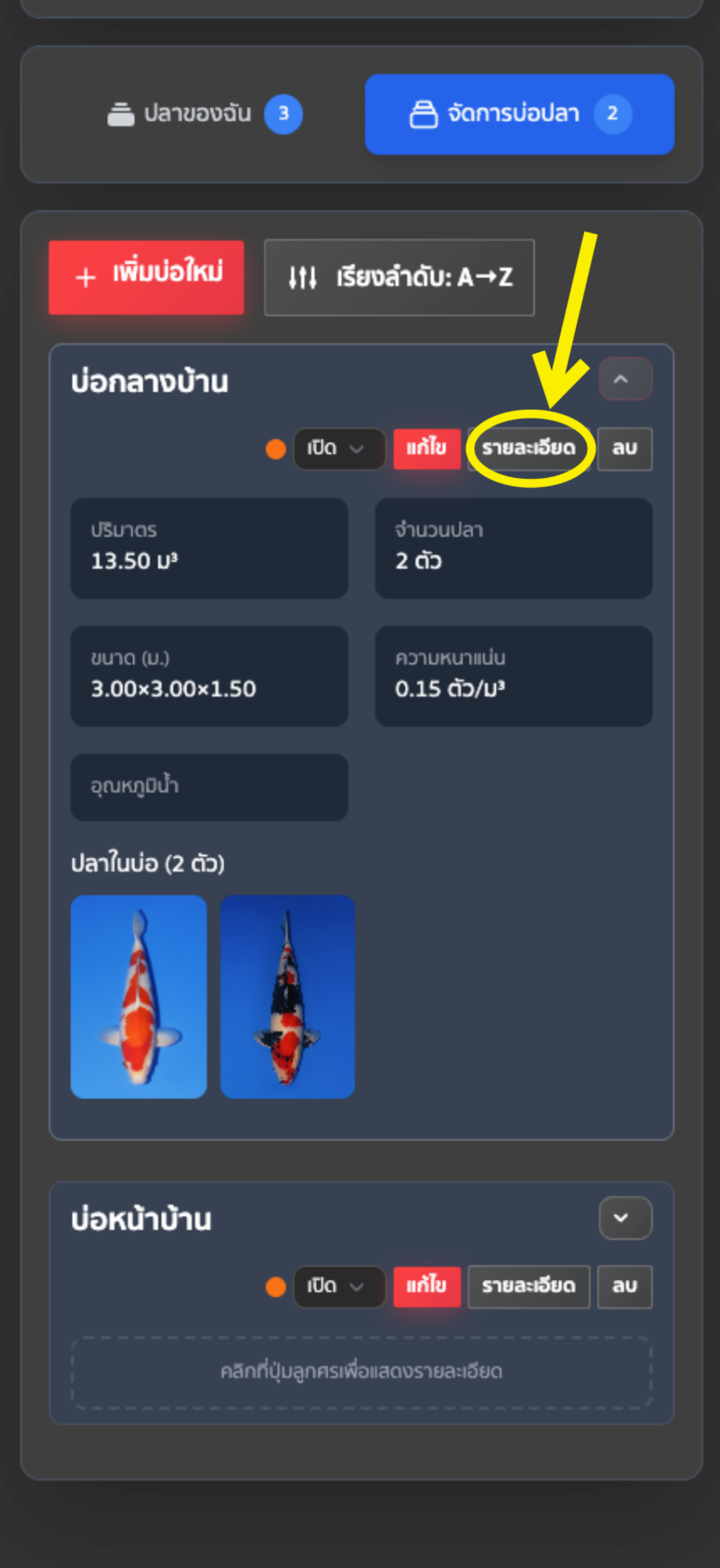The width and height of the screenshot is (720, 1568).
Task: Expand the บ่อหน้าบ้าน pond card
Action: [625, 1217]
